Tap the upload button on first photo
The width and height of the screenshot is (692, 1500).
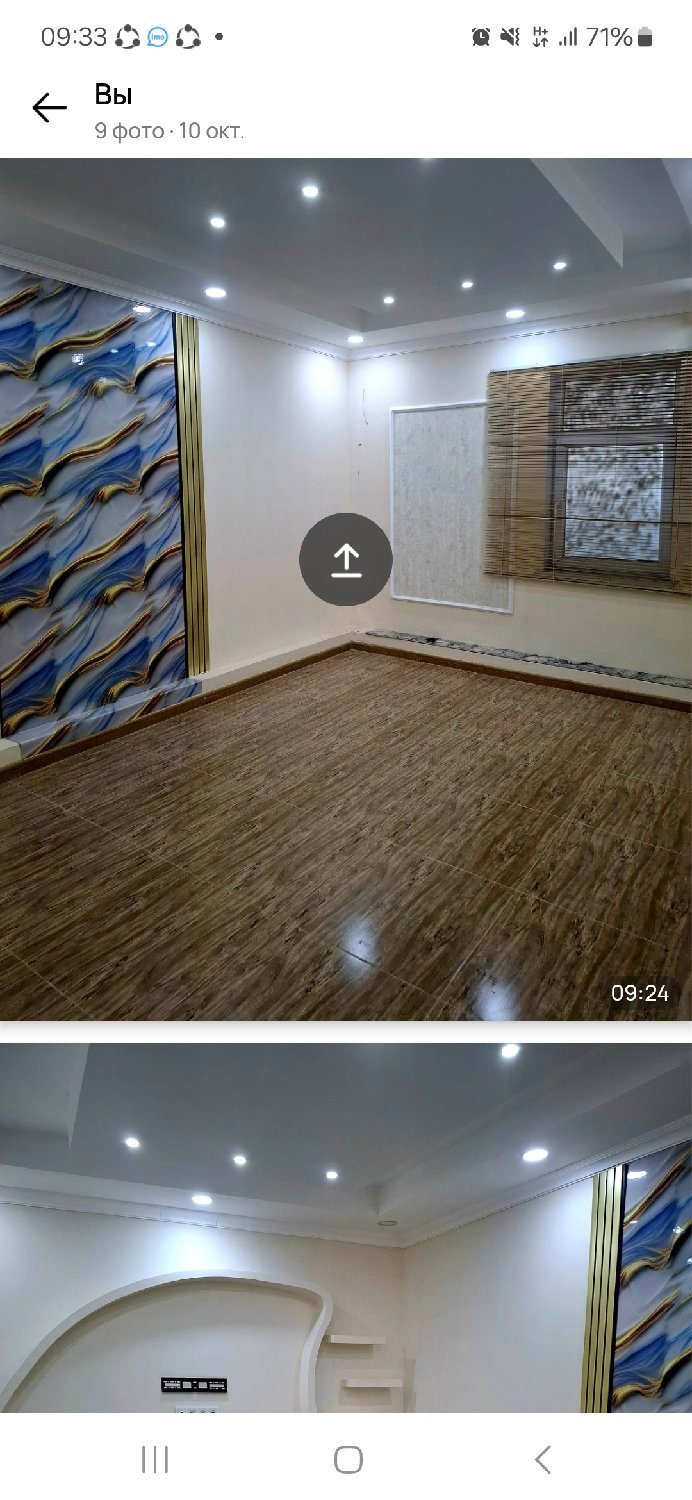pos(346,559)
